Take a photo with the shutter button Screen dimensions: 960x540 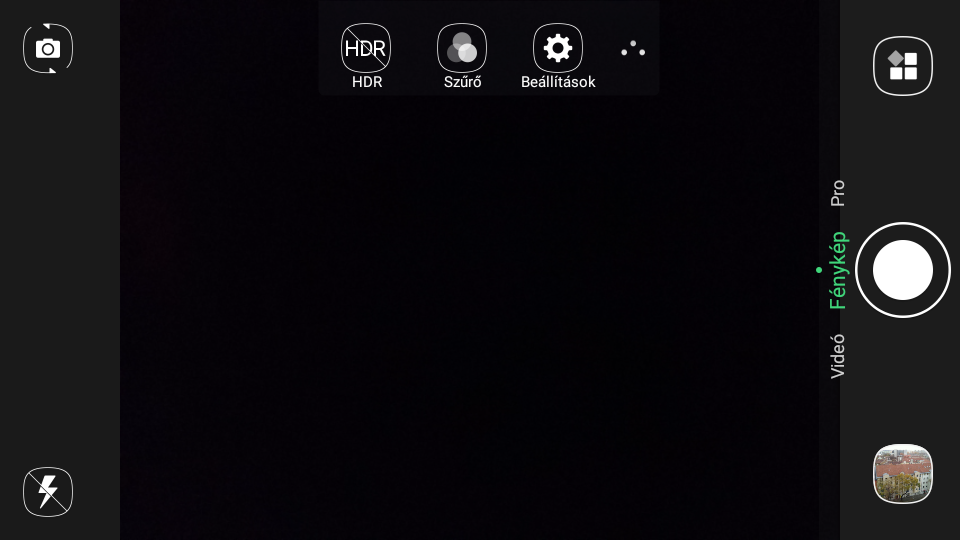tap(902, 270)
